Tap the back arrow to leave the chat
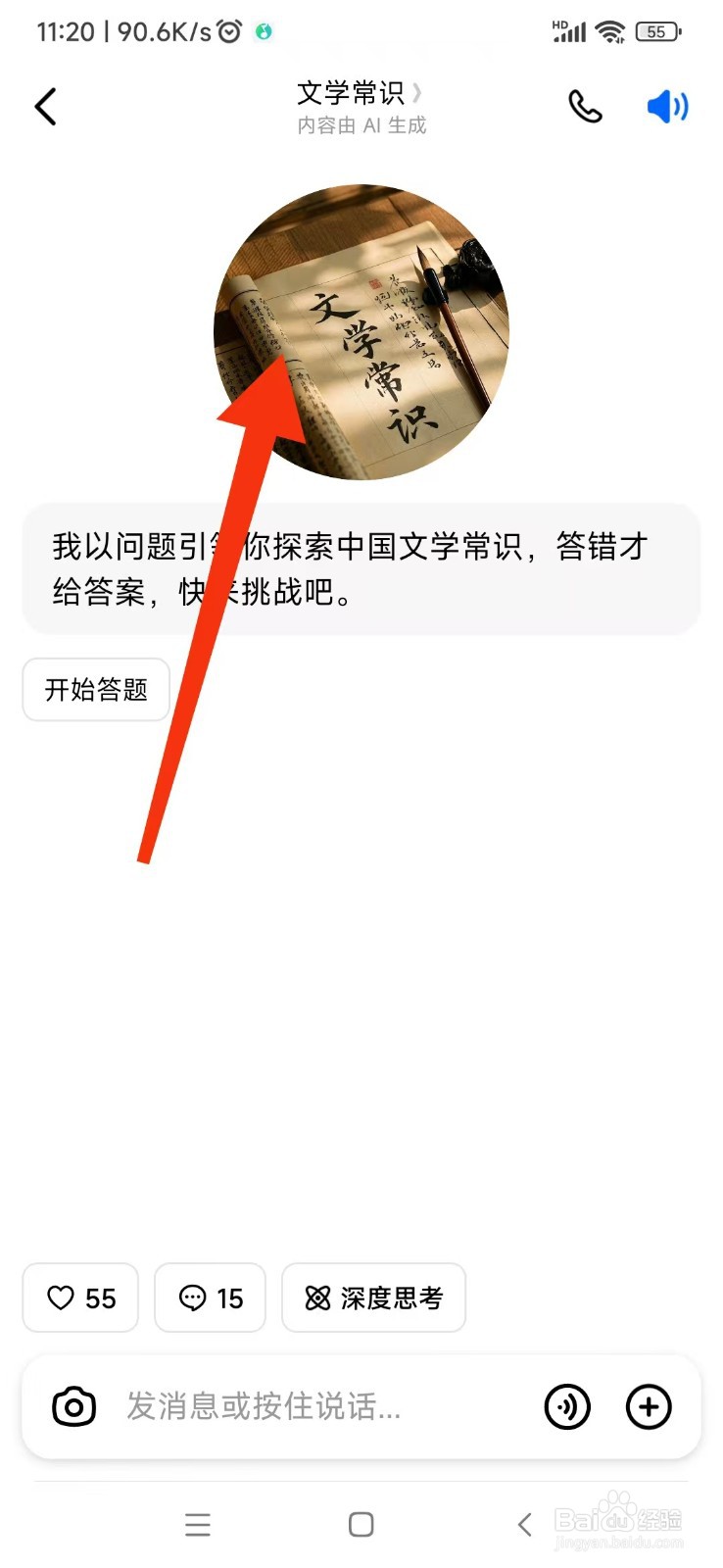Screen dimensions: 723x1568 click(45, 106)
